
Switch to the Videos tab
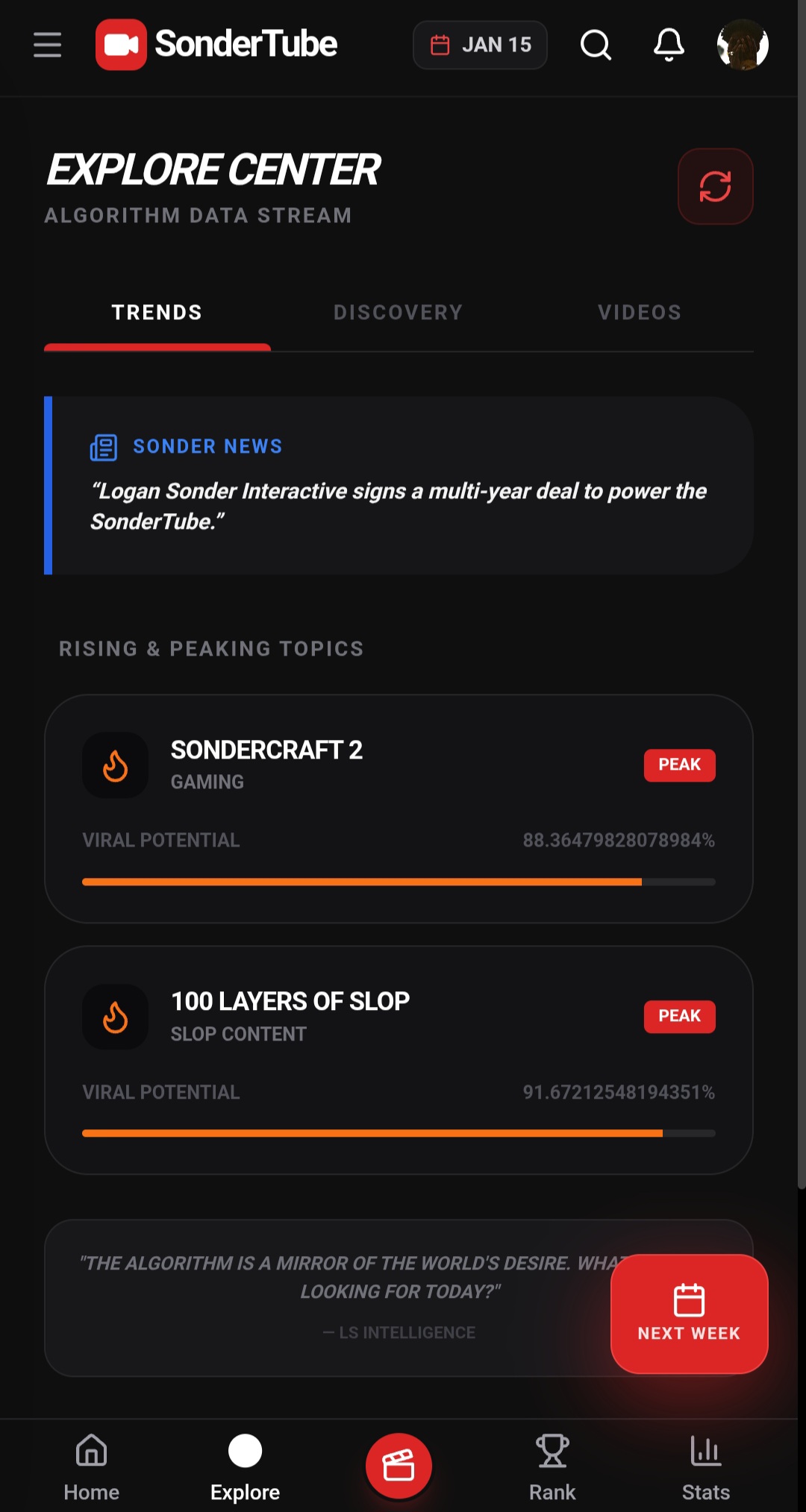click(640, 313)
